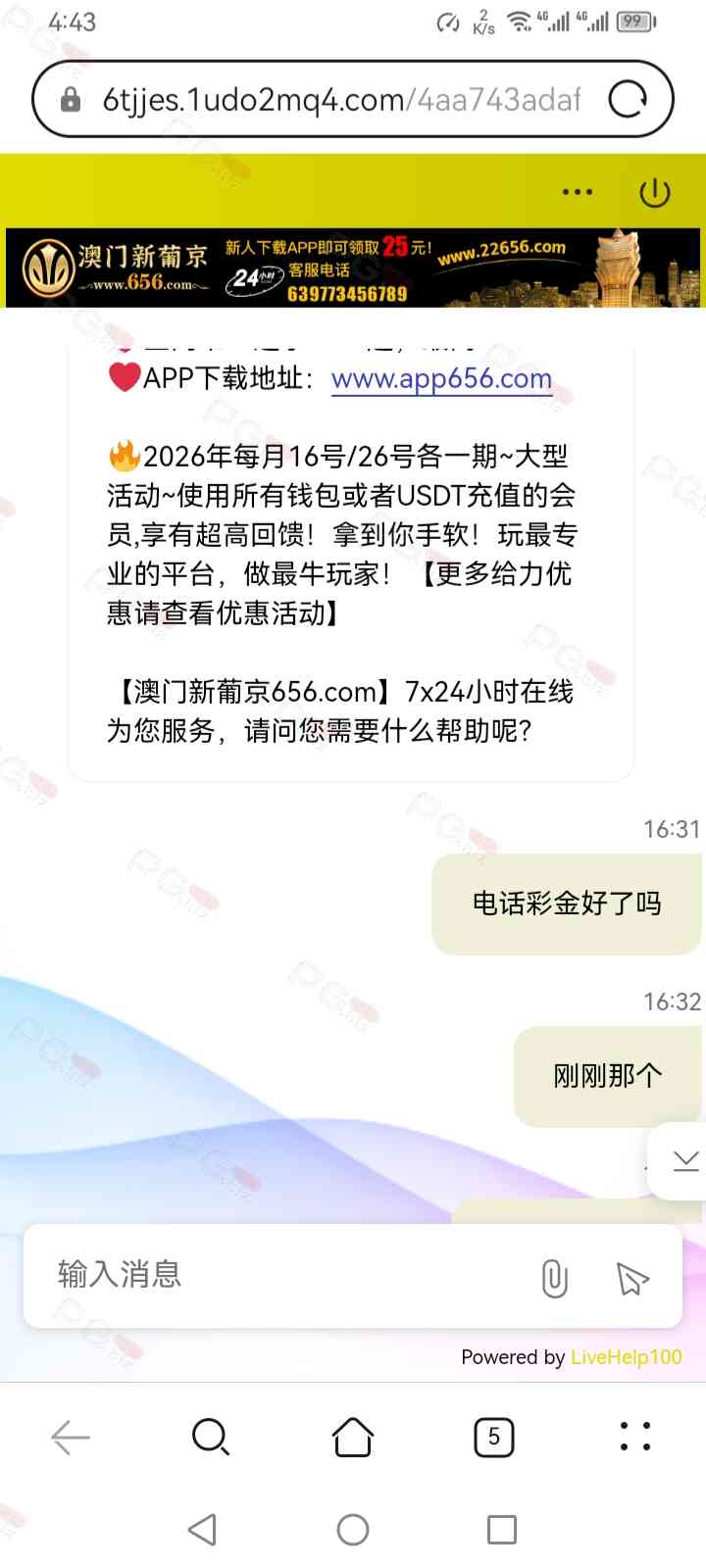Send the message with the arrow icon
This screenshot has height=1568, width=706.
(x=632, y=1278)
